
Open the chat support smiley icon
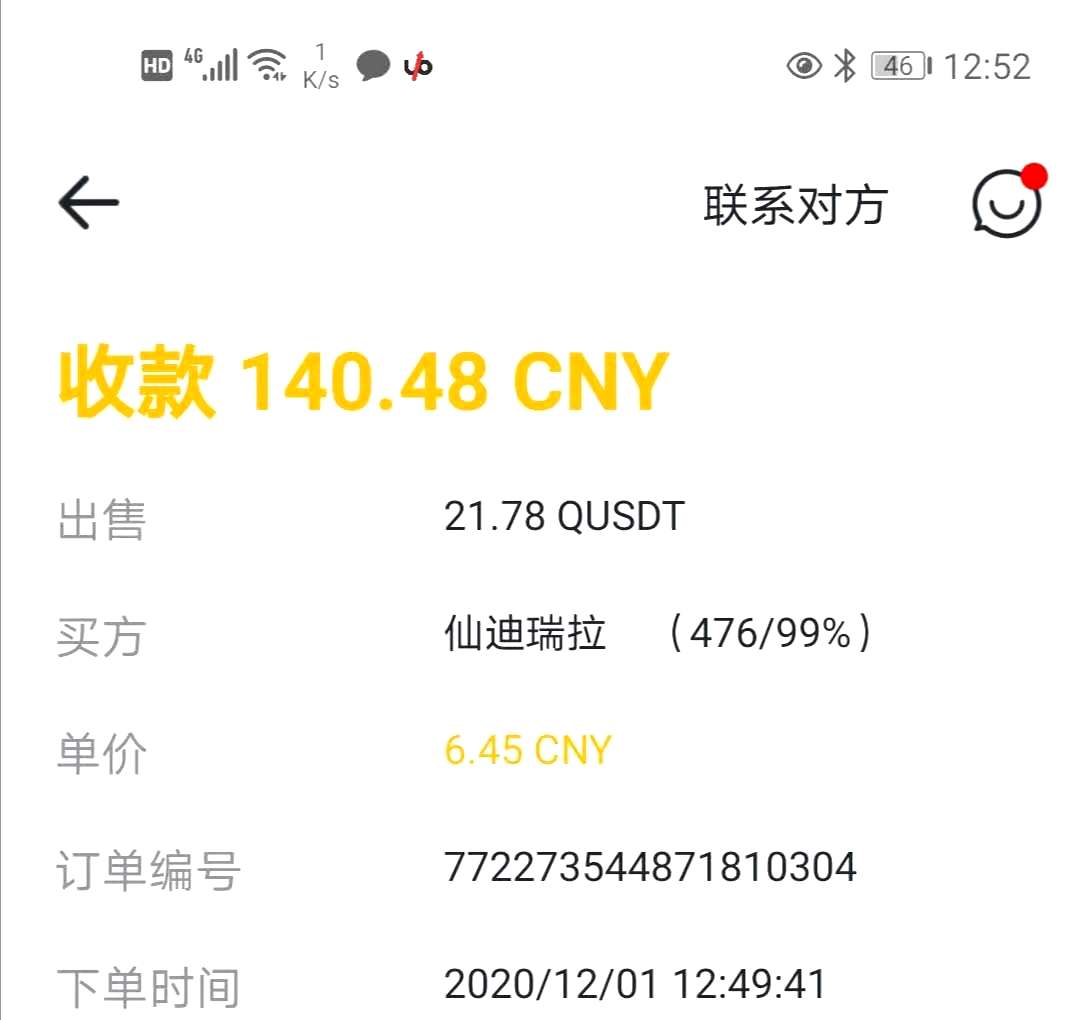tap(1006, 203)
